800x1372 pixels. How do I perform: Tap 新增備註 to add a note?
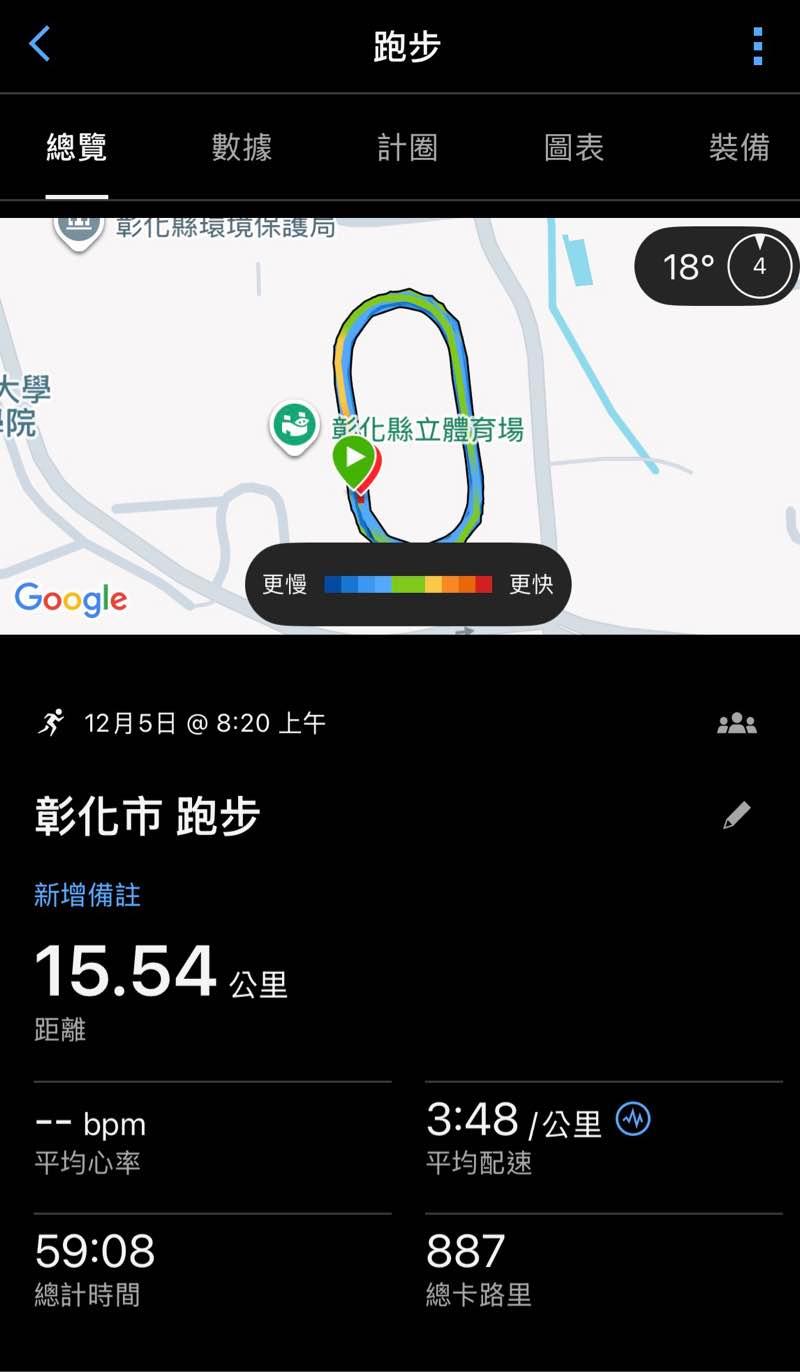pyautogui.click(x=87, y=895)
